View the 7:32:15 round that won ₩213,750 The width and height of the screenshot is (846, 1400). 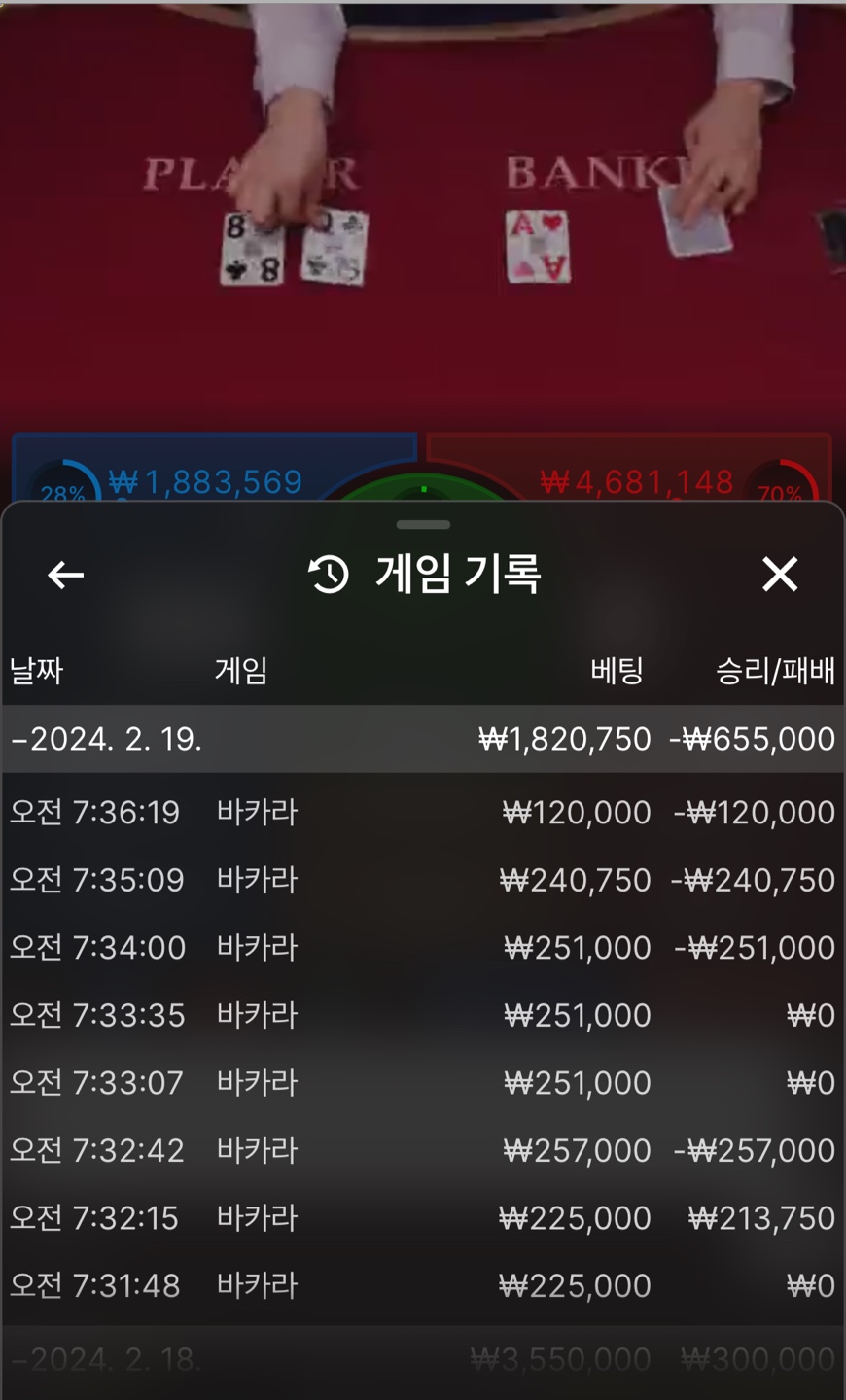[423, 1217]
